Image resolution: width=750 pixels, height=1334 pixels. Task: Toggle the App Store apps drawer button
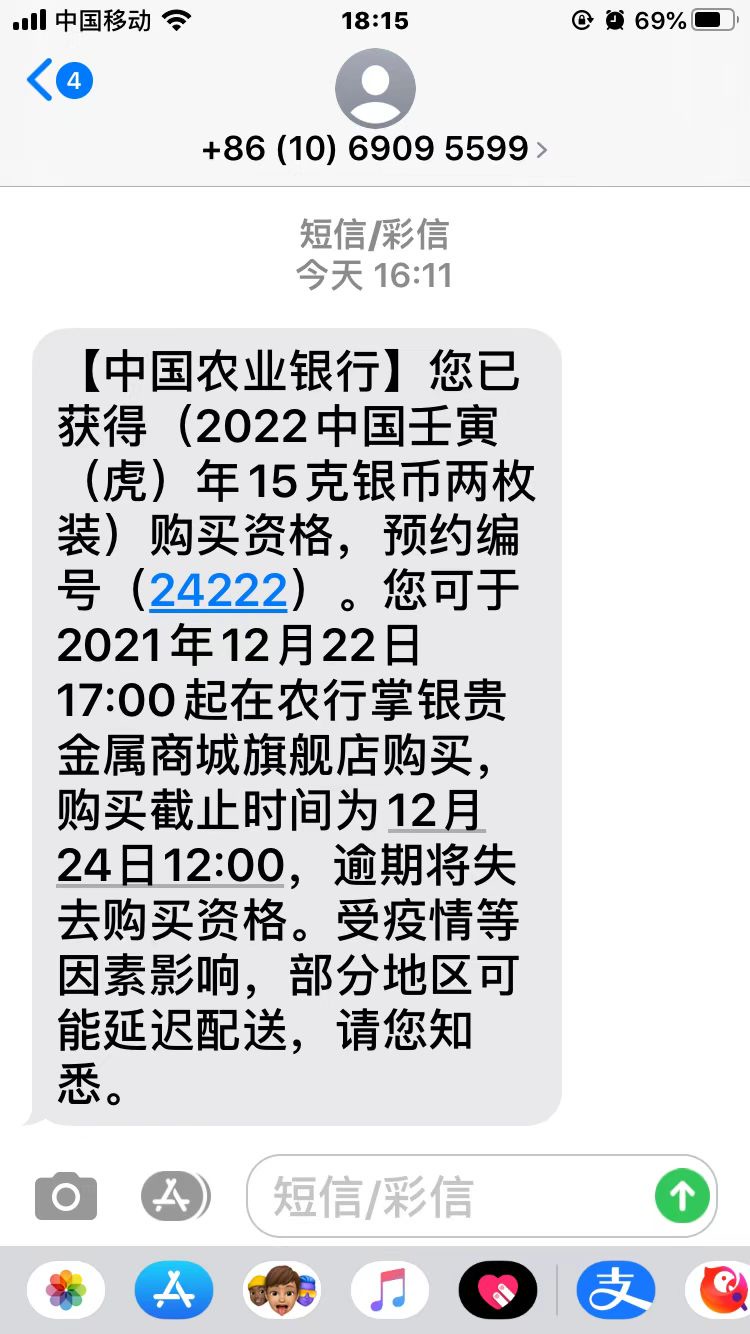tap(175, 1195)
